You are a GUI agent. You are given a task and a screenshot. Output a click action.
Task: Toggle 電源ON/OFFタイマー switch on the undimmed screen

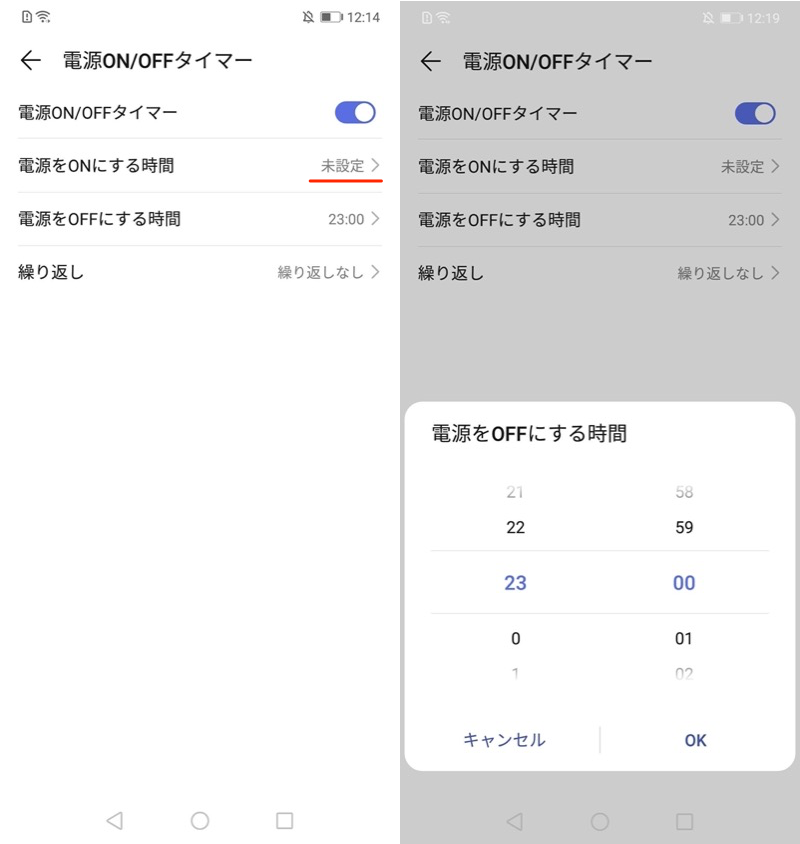tap(355, 113)
